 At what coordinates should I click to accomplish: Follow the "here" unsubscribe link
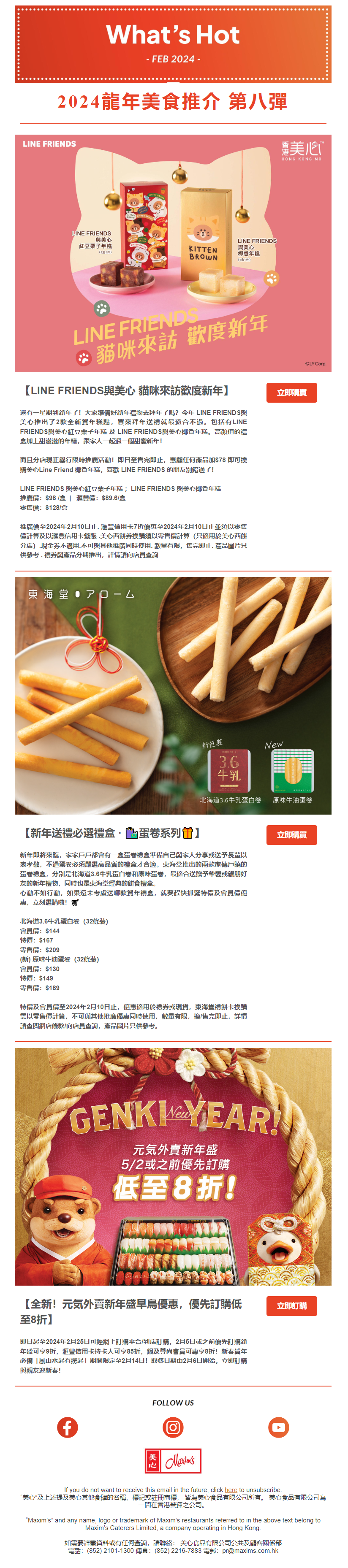click(231, 1489)
